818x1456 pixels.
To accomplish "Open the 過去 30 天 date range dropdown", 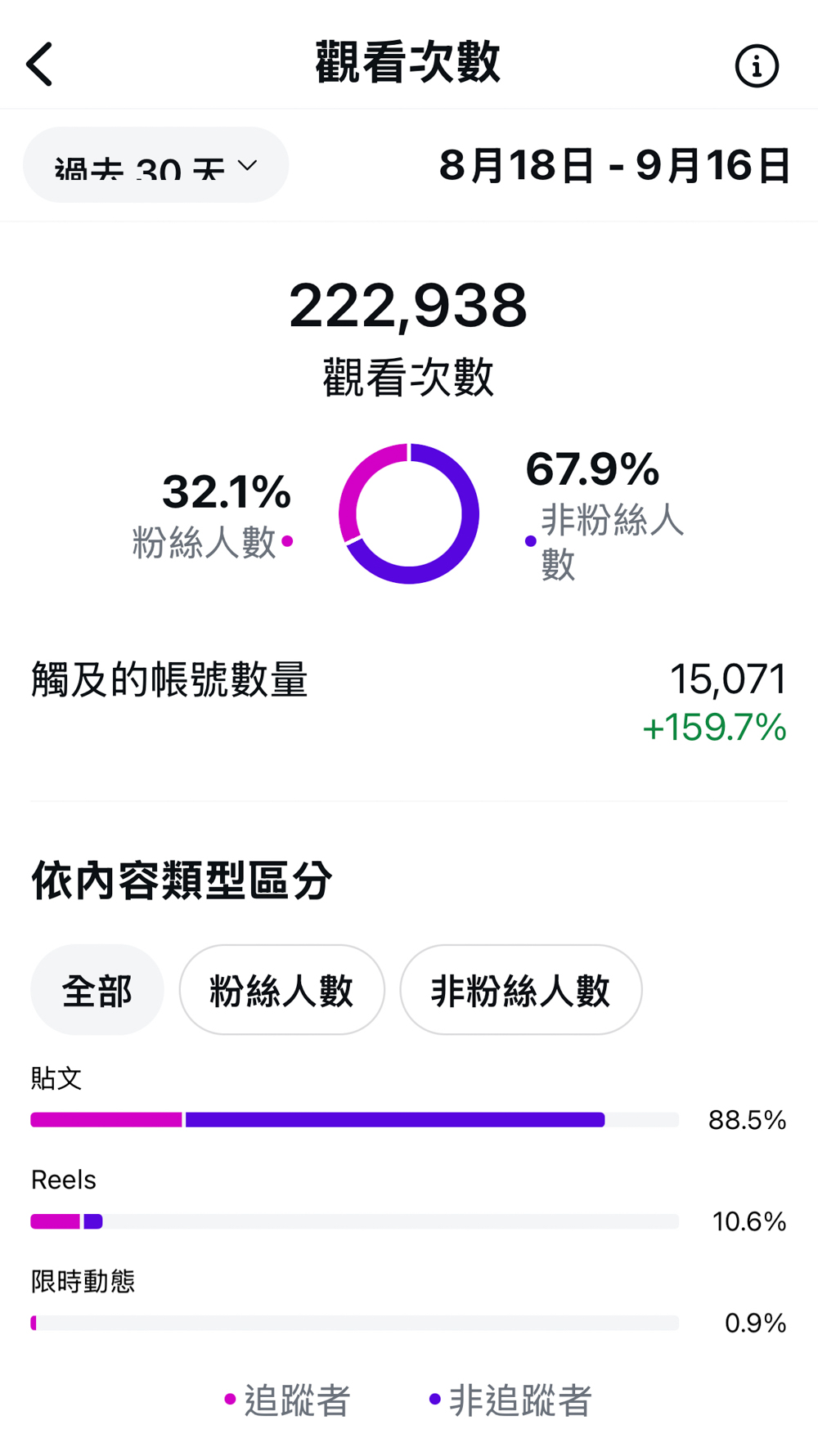I will tap(155, 165).
